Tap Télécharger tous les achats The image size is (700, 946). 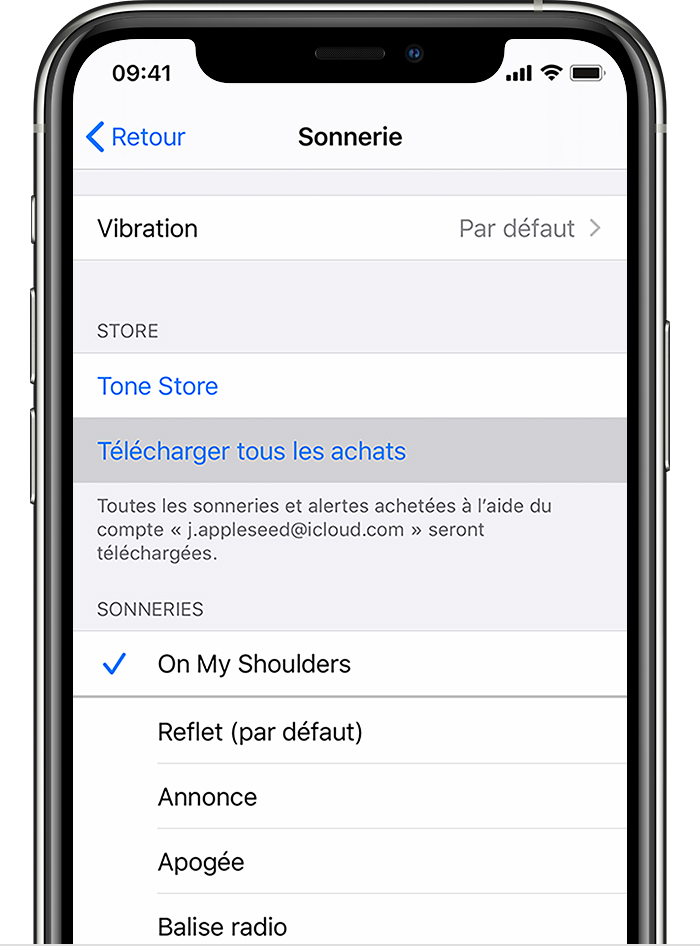coord(252,451)
